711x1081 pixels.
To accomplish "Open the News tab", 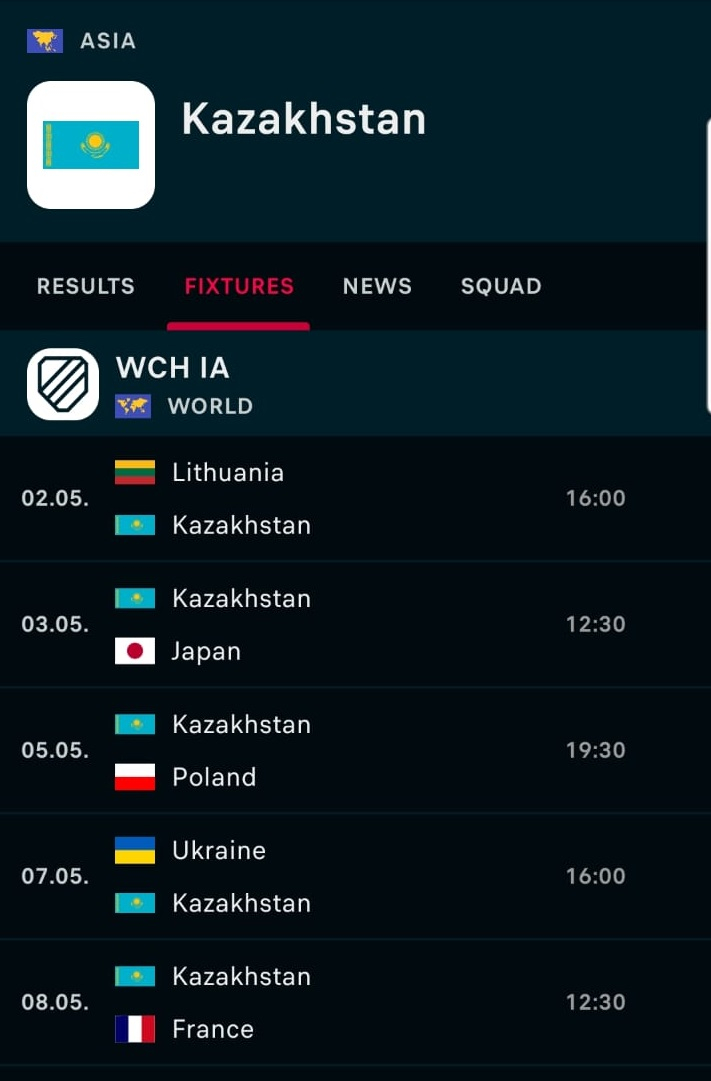I will click(377, 286).
